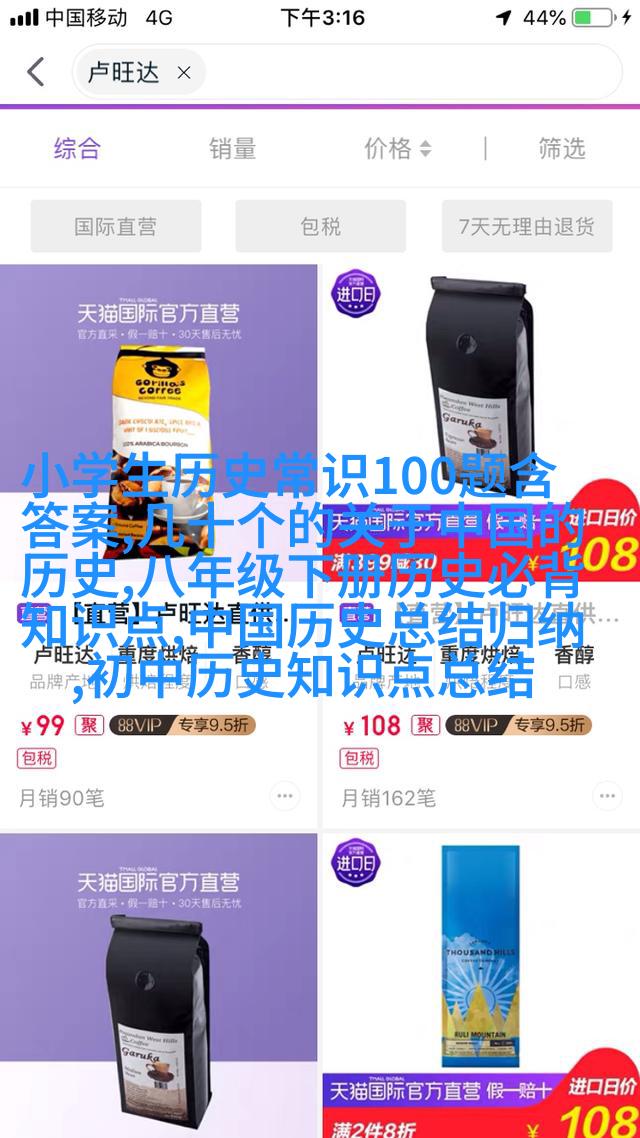This screenshot has height=1138, width=640.
Task: Open more options for the 月销90笔 product
Action: tap(285, 796)
